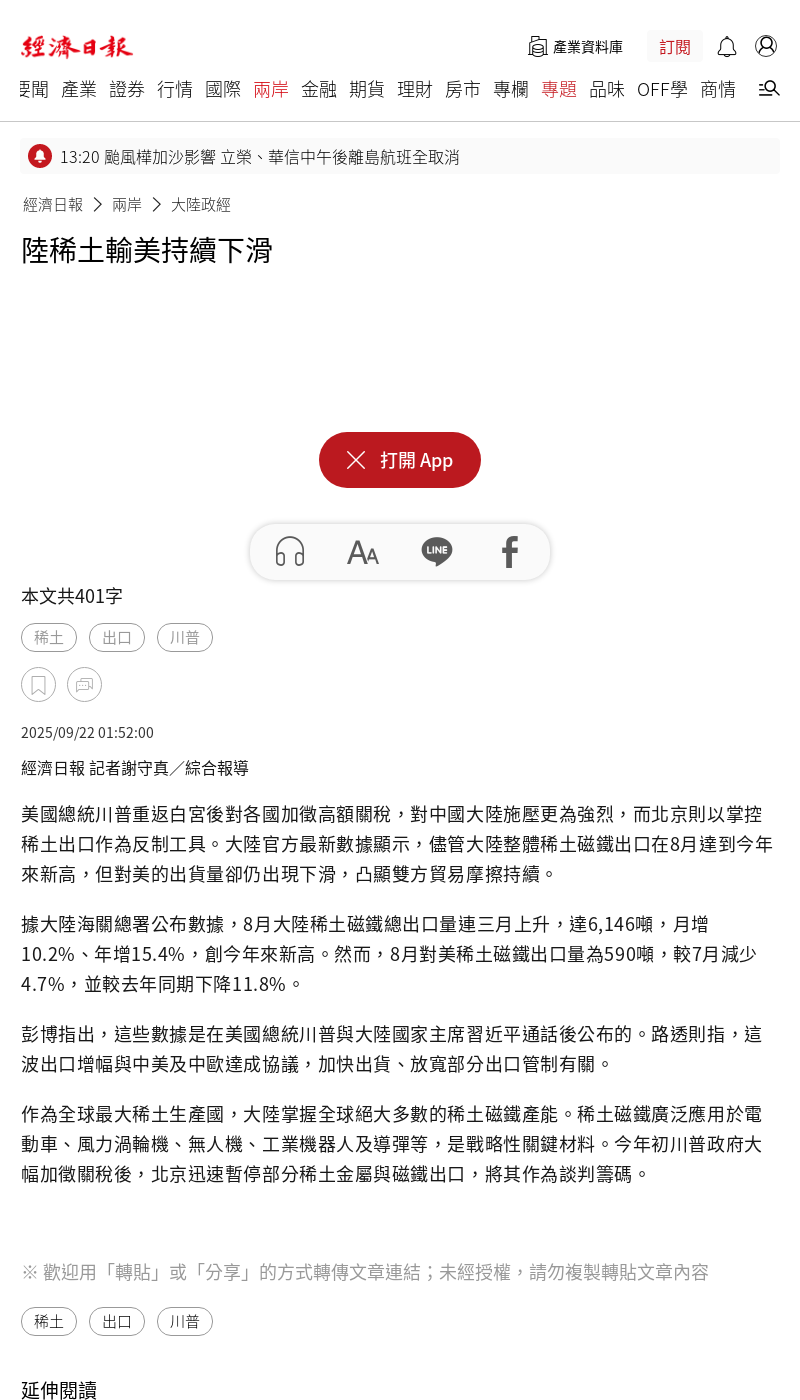The height and width of the screenshot is (1400, 800).
Task: Switch to the 房市 tab
Action: point(463,89)
